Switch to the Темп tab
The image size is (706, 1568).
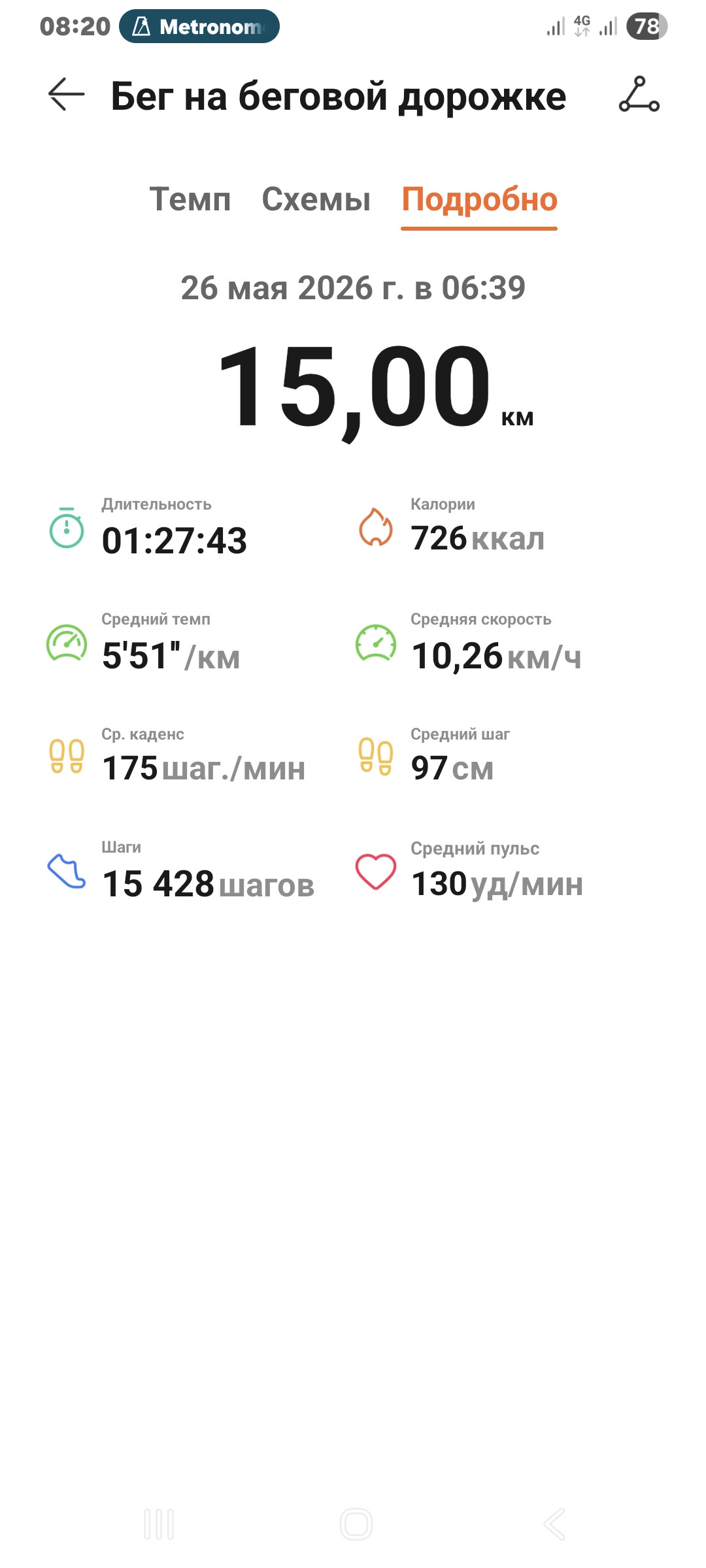190,199
